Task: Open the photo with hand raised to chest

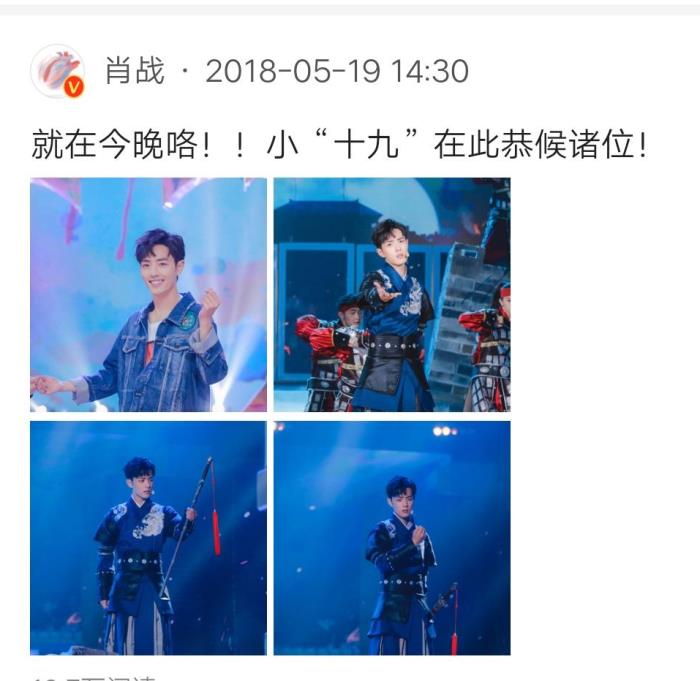Action: 392,537
